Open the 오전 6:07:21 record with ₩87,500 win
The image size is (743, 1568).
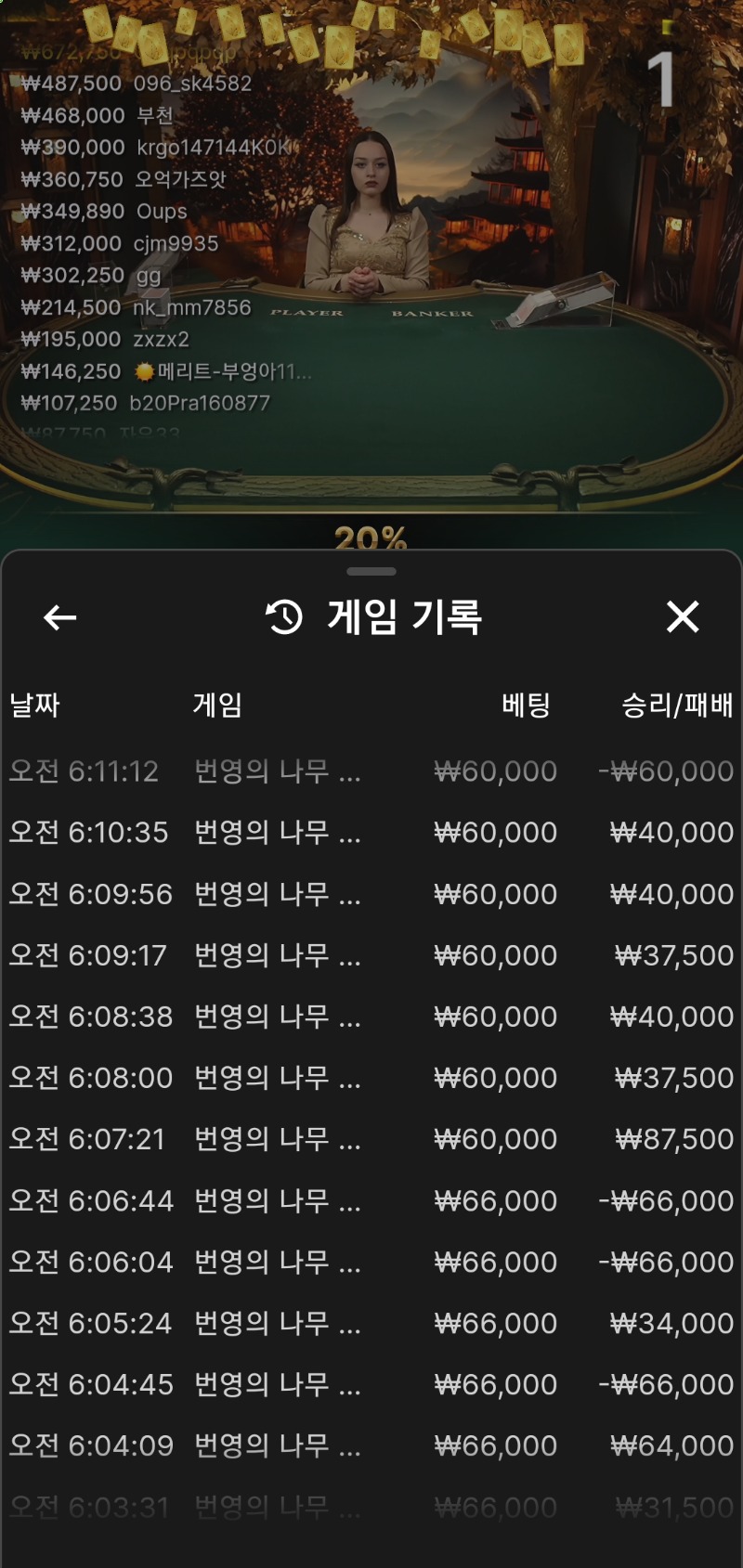[x=371, y=1139]
